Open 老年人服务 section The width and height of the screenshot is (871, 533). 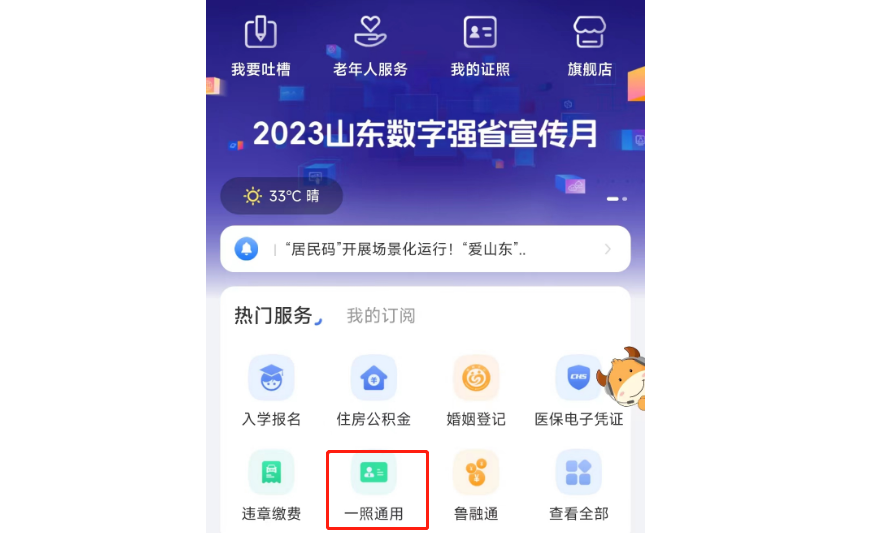point(370,46)
